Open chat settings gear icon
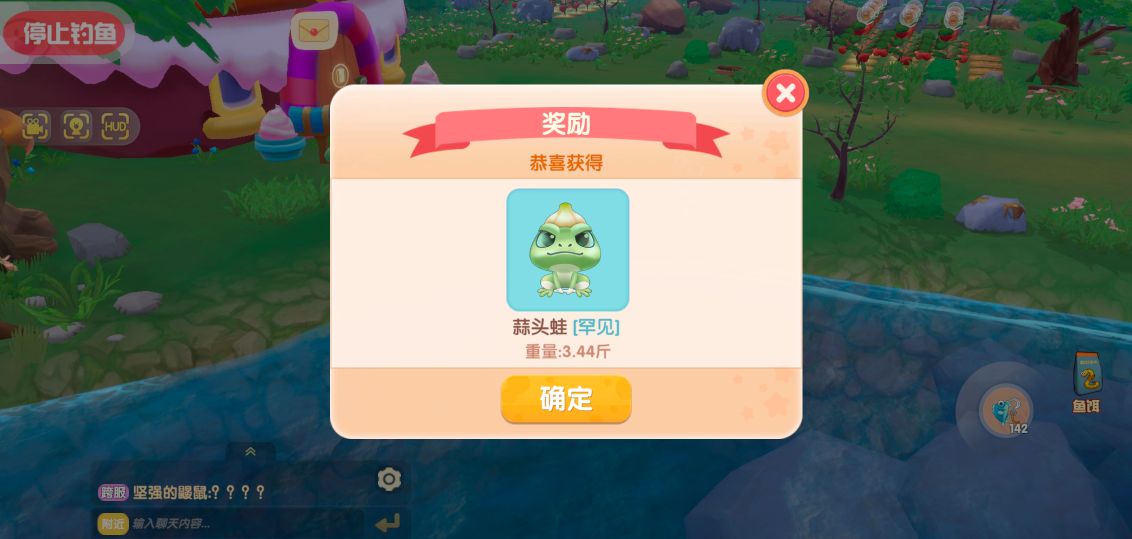This screenshot has height=539, width=1132. pyautogui.click(x=389, y=479)
